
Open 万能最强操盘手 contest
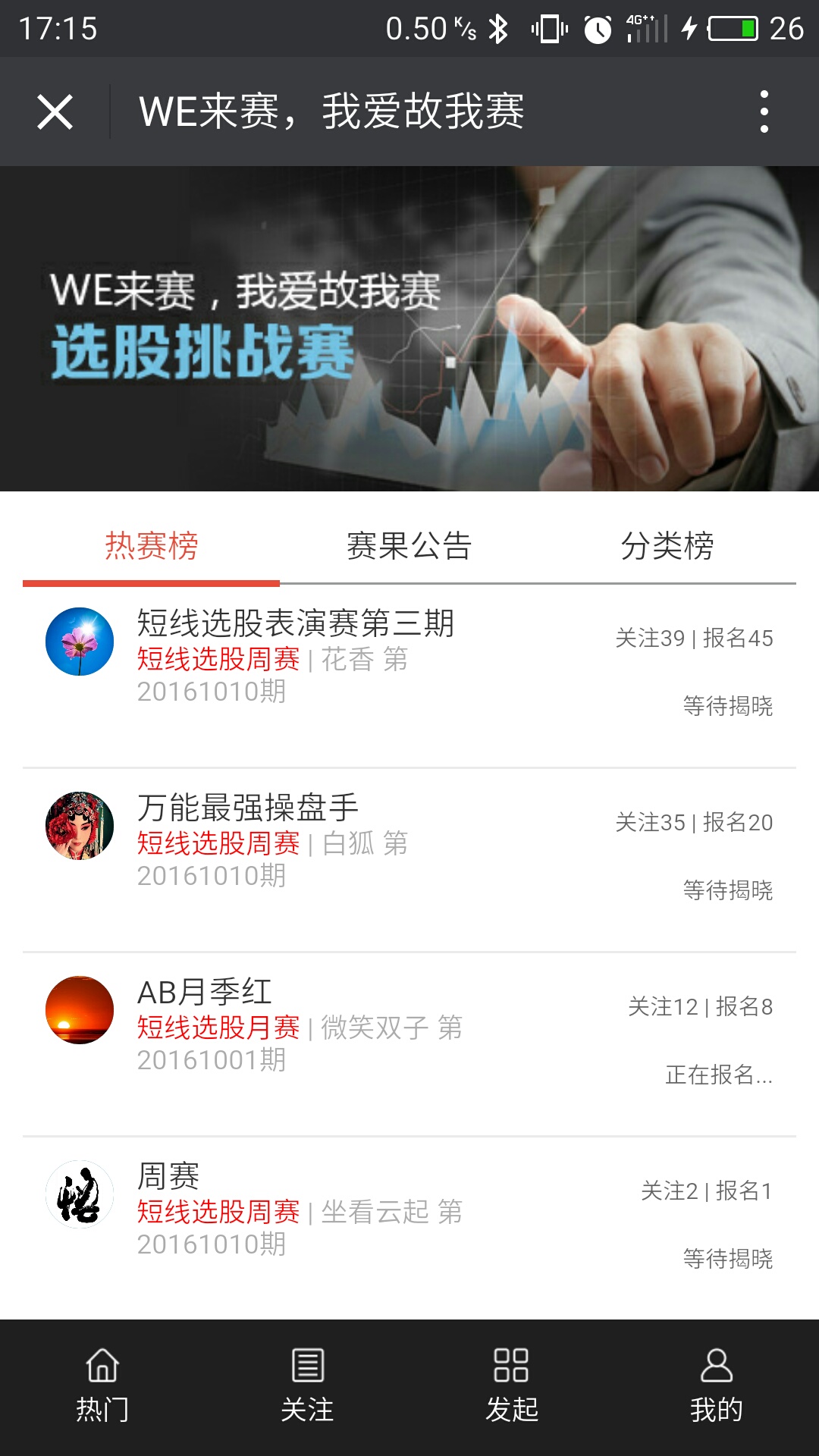(248, 808)
